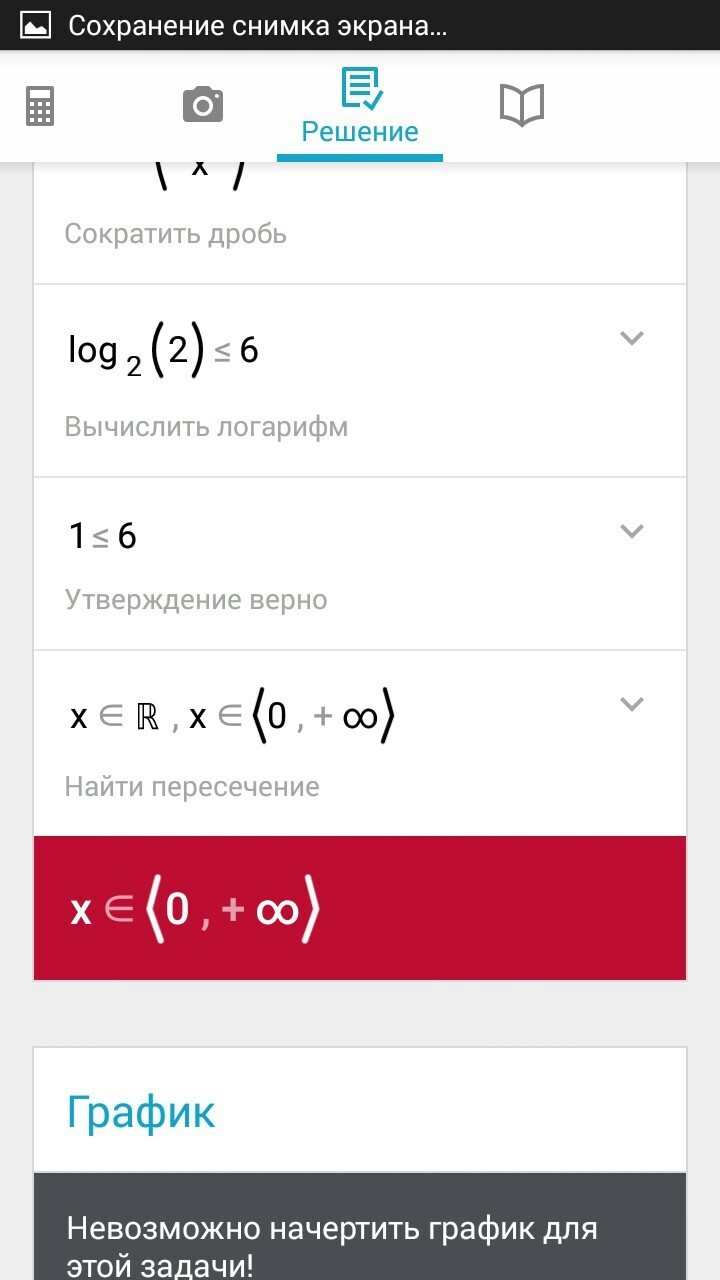
Task: Open the textbook book tab
Action: click(521, 105)
